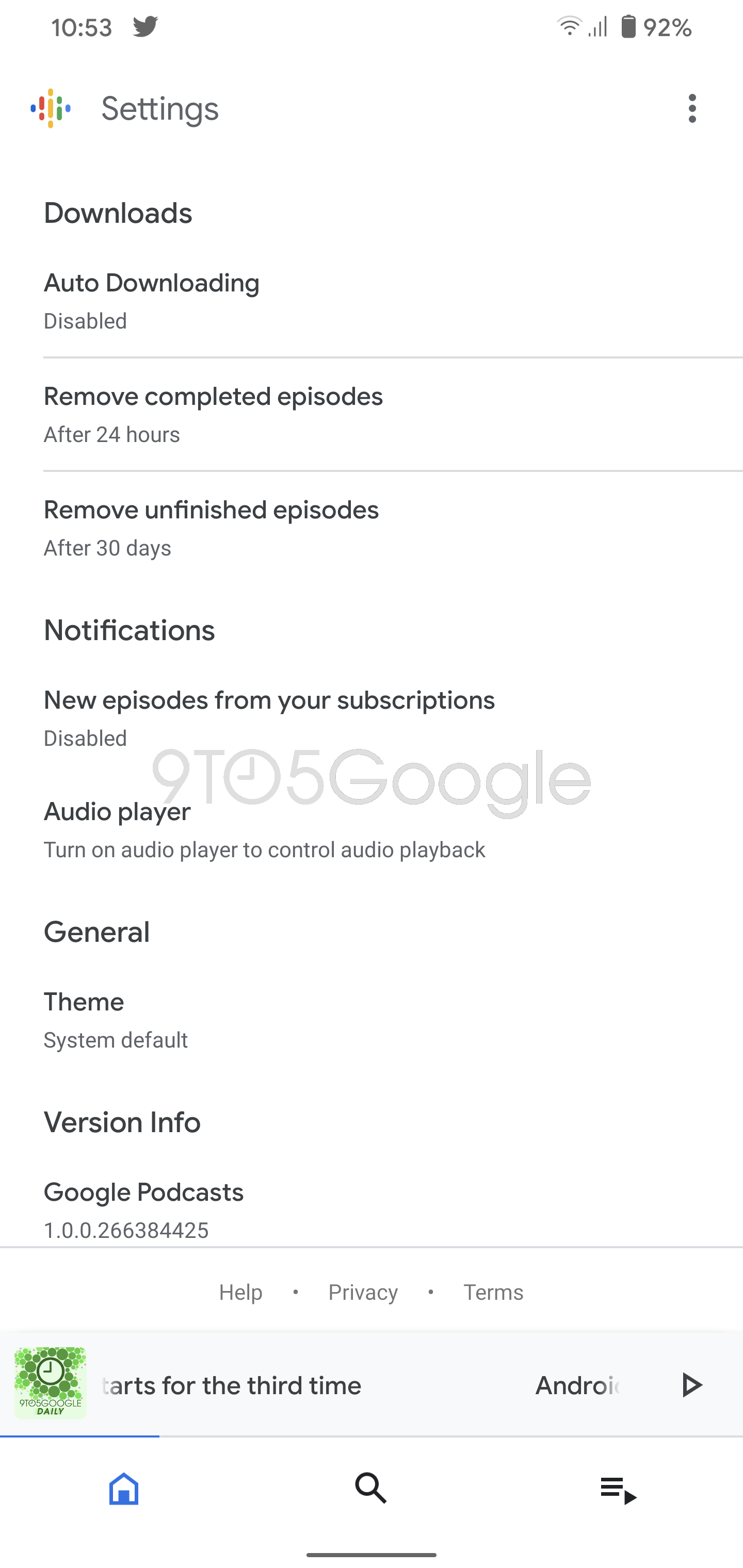Open the 9to5Google Daily episode thumbnail
Image resolution: width=743 pixels, height=1568 pixels.
(x=51, y=1383)
